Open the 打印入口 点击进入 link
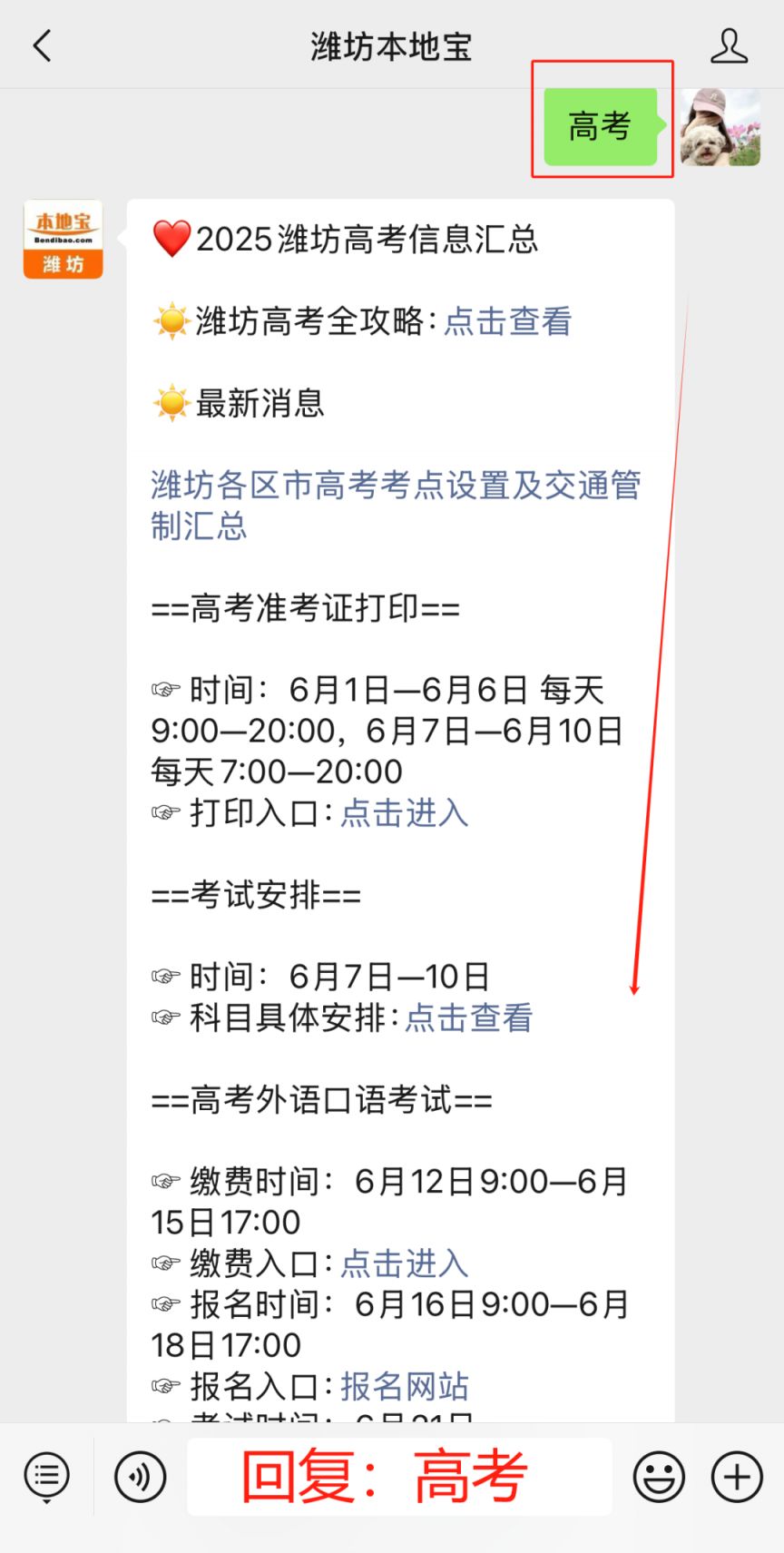 coord(405,812)
